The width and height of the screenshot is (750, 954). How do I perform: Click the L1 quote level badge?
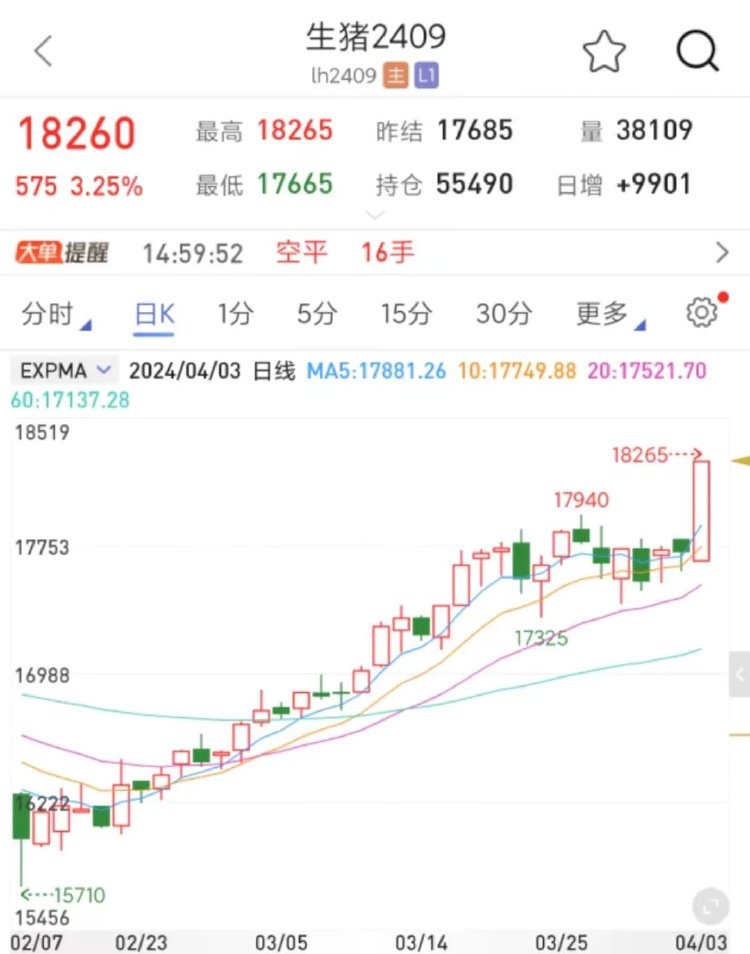[429, 76]
